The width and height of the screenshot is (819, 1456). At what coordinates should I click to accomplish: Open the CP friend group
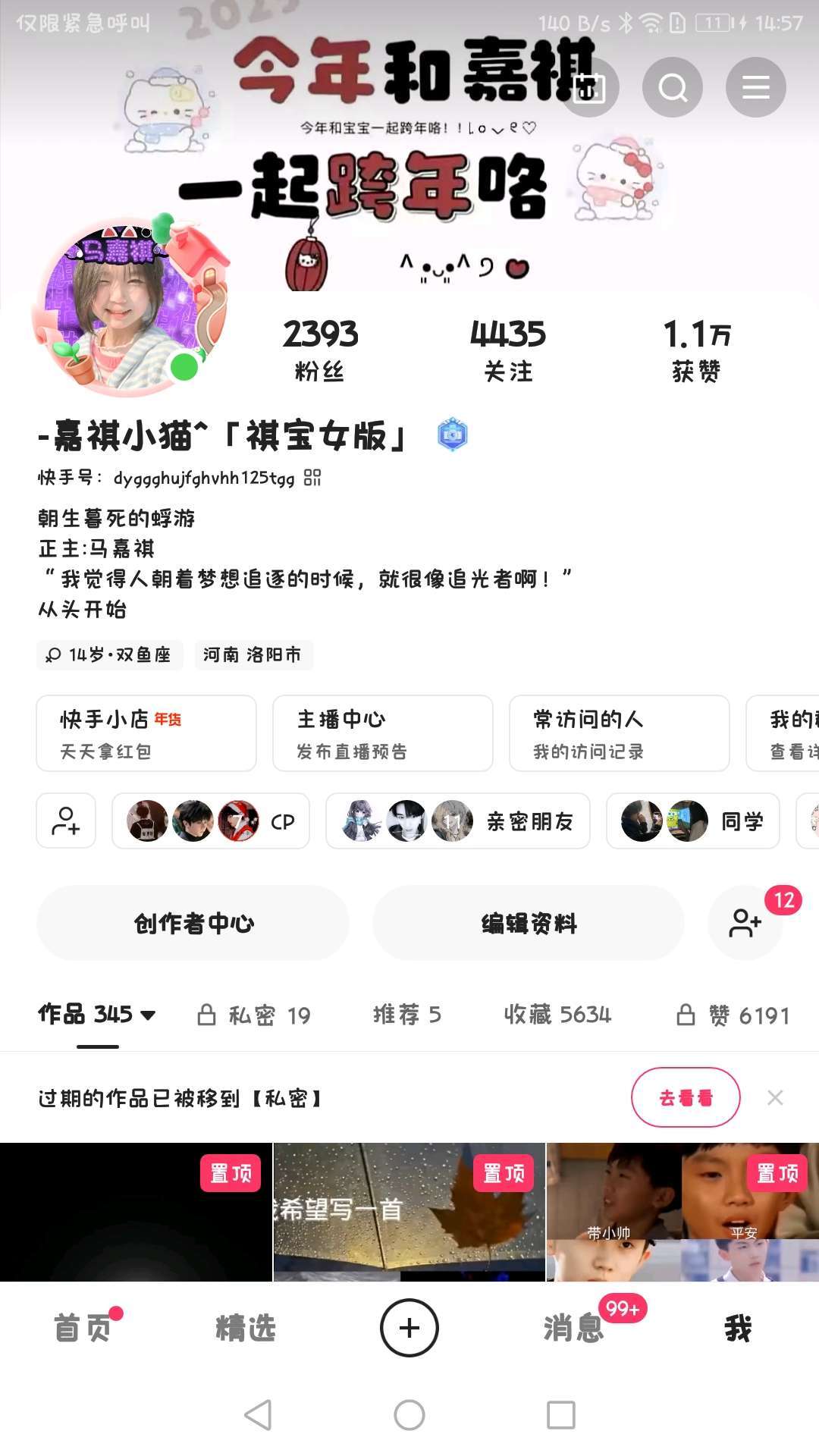(x=211, y=821)
